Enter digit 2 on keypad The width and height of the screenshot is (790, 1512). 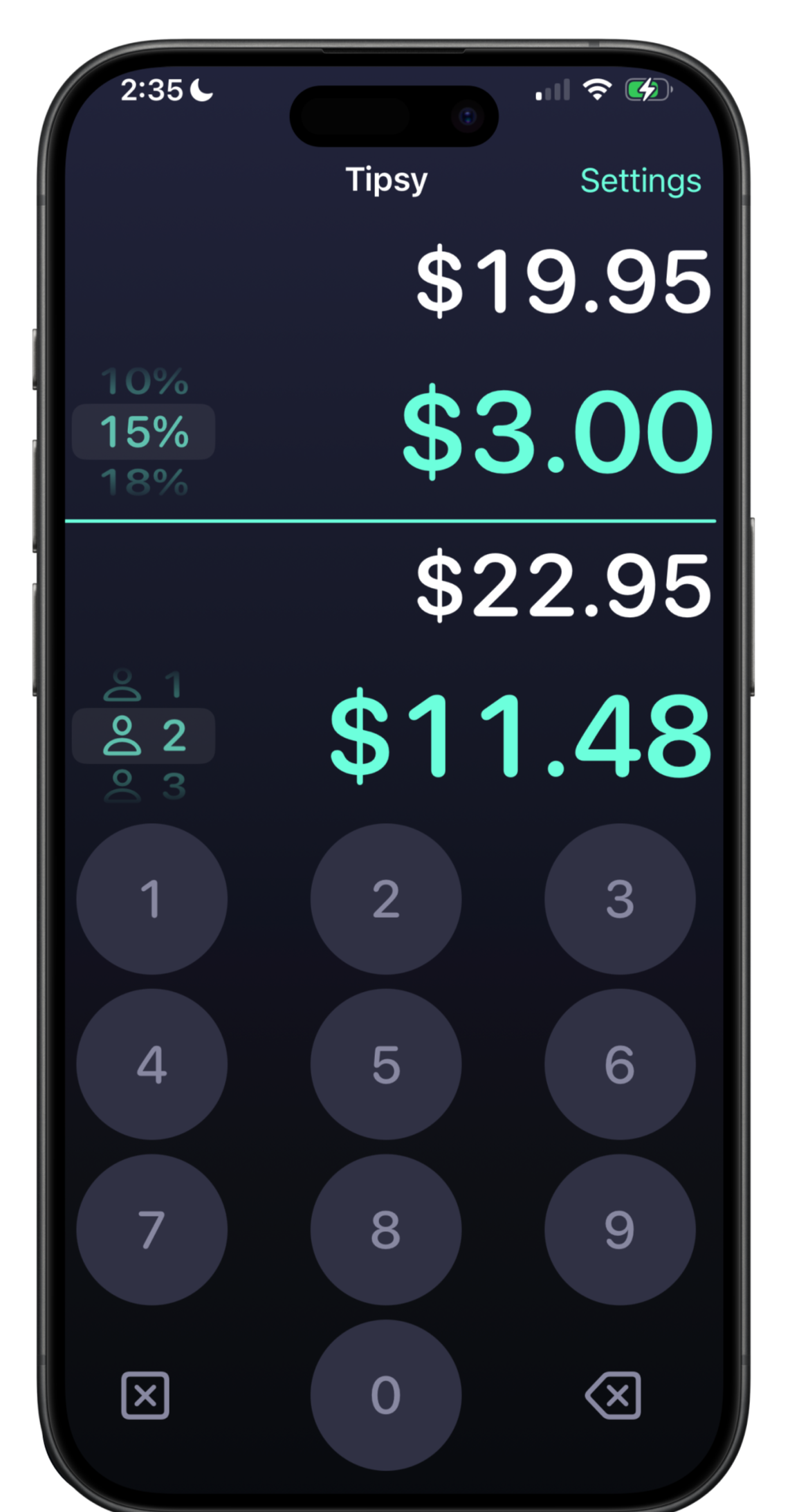coord(385,898)
